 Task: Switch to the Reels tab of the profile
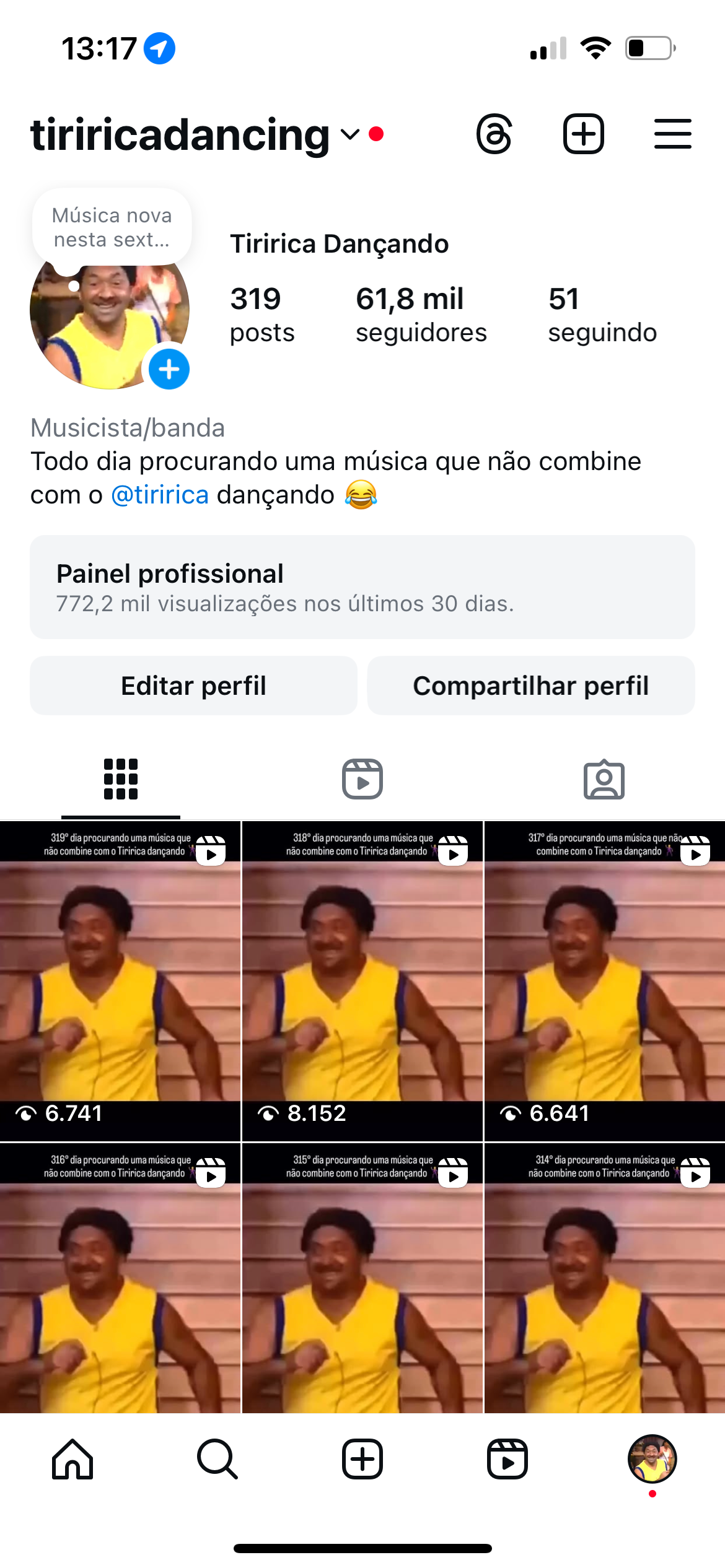[362, 779]
